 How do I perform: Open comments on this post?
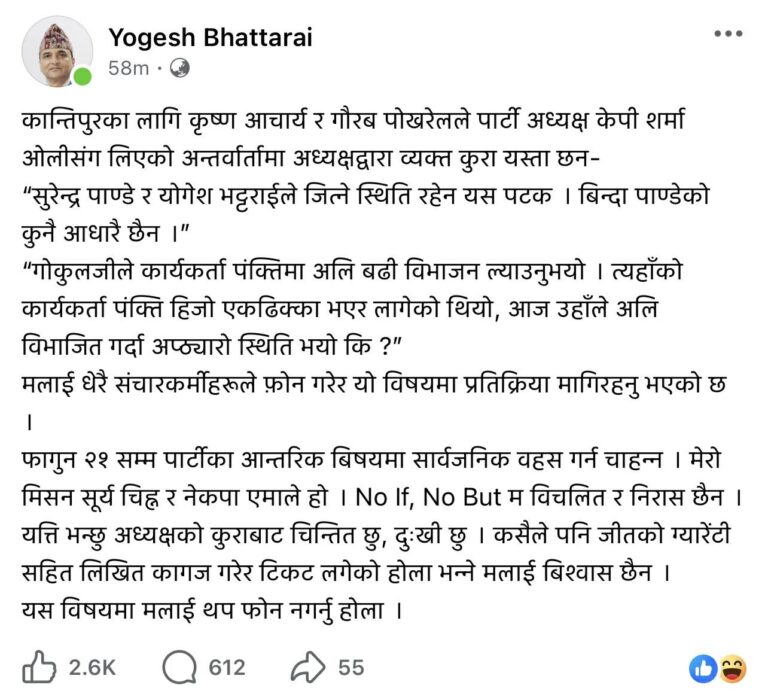point(179,667)
